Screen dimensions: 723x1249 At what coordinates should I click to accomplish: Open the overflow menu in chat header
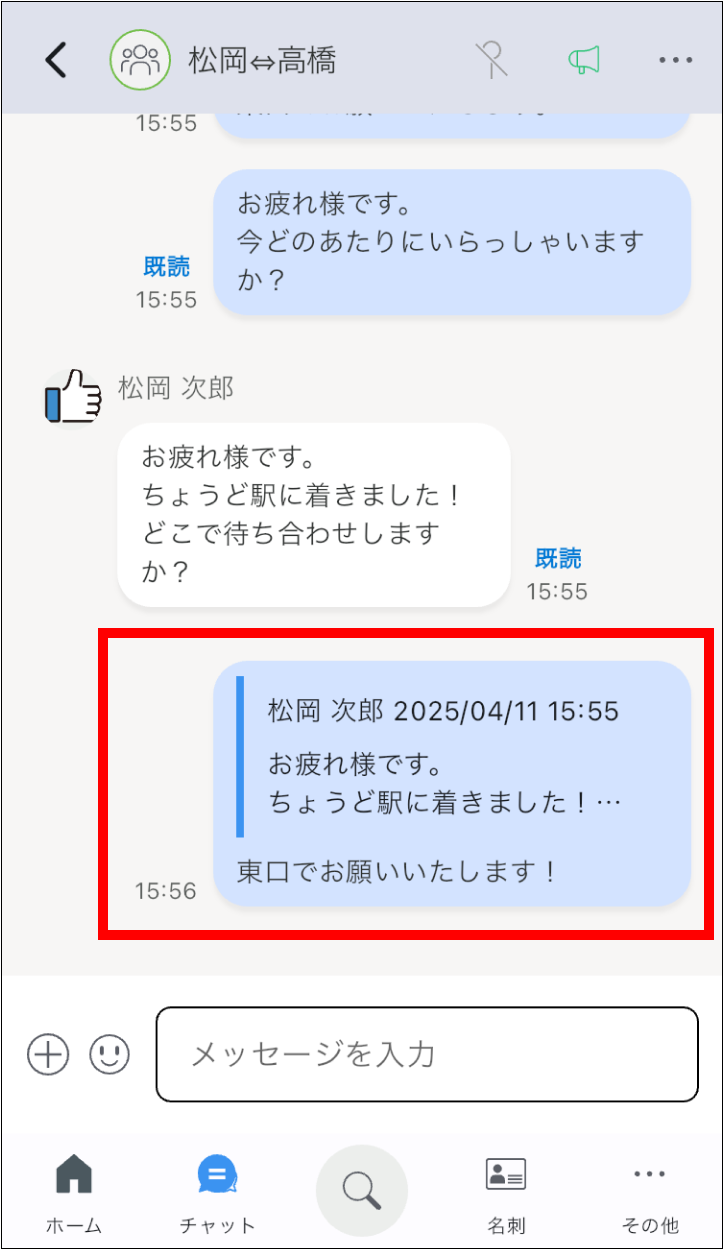676,60
